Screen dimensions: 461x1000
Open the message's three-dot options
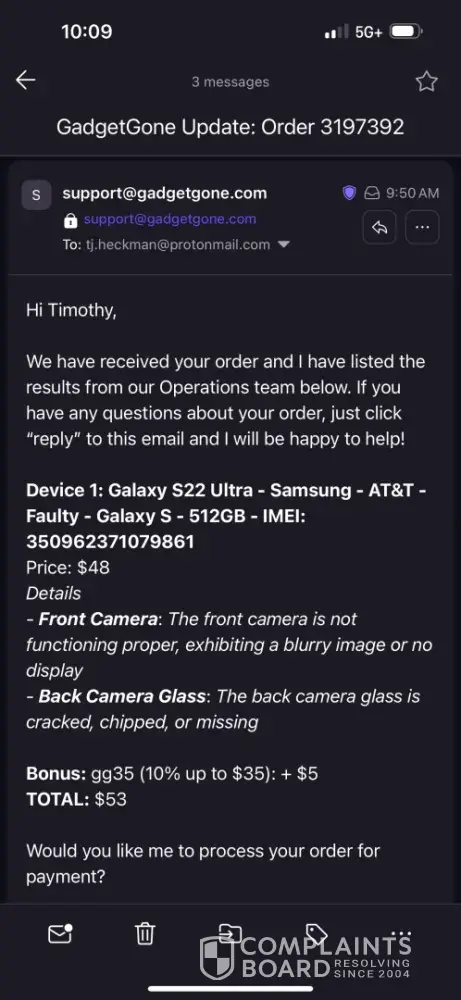point(422,227)
